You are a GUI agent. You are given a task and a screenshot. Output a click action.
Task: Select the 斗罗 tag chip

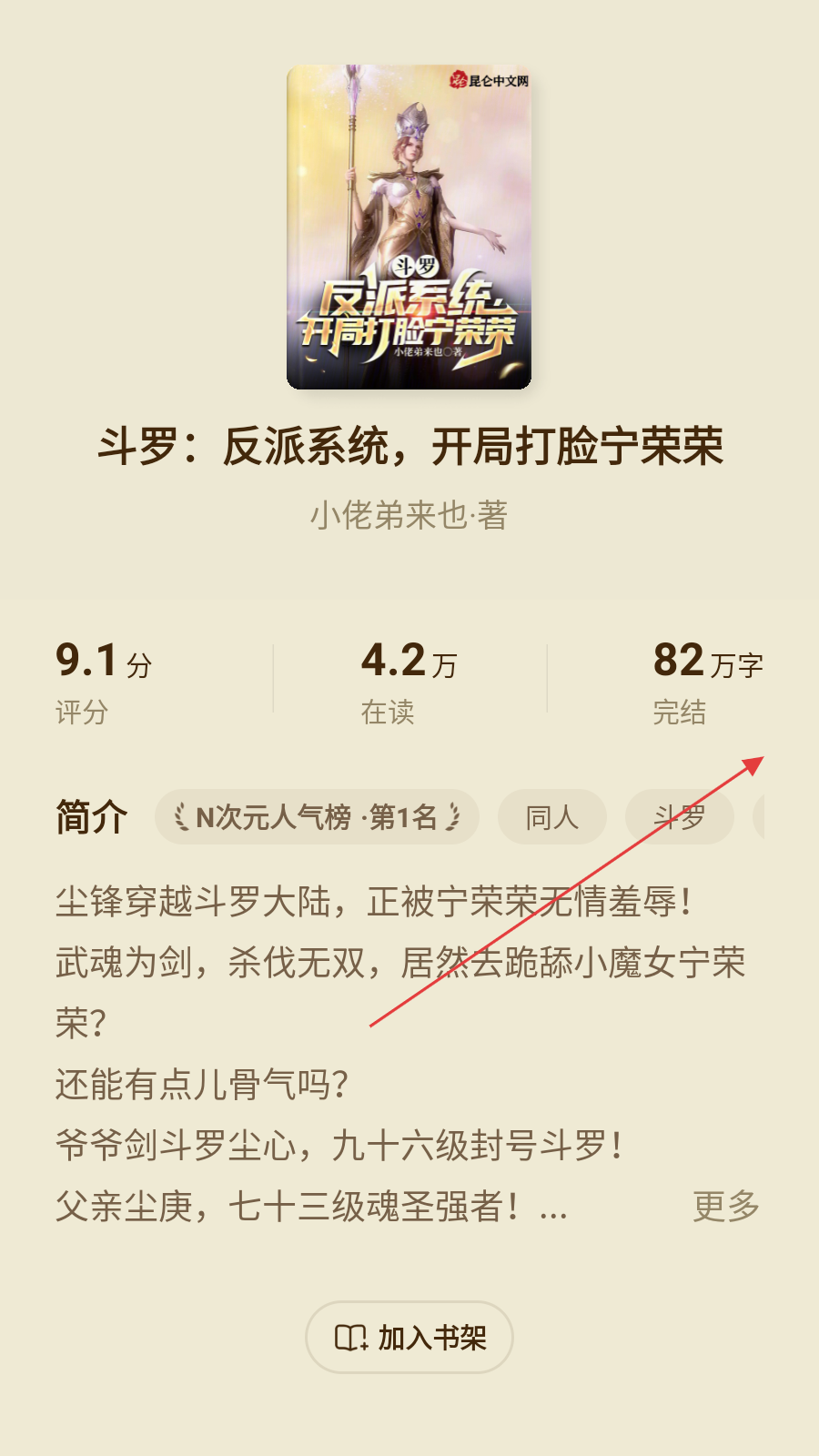click(x=679, y=817)
